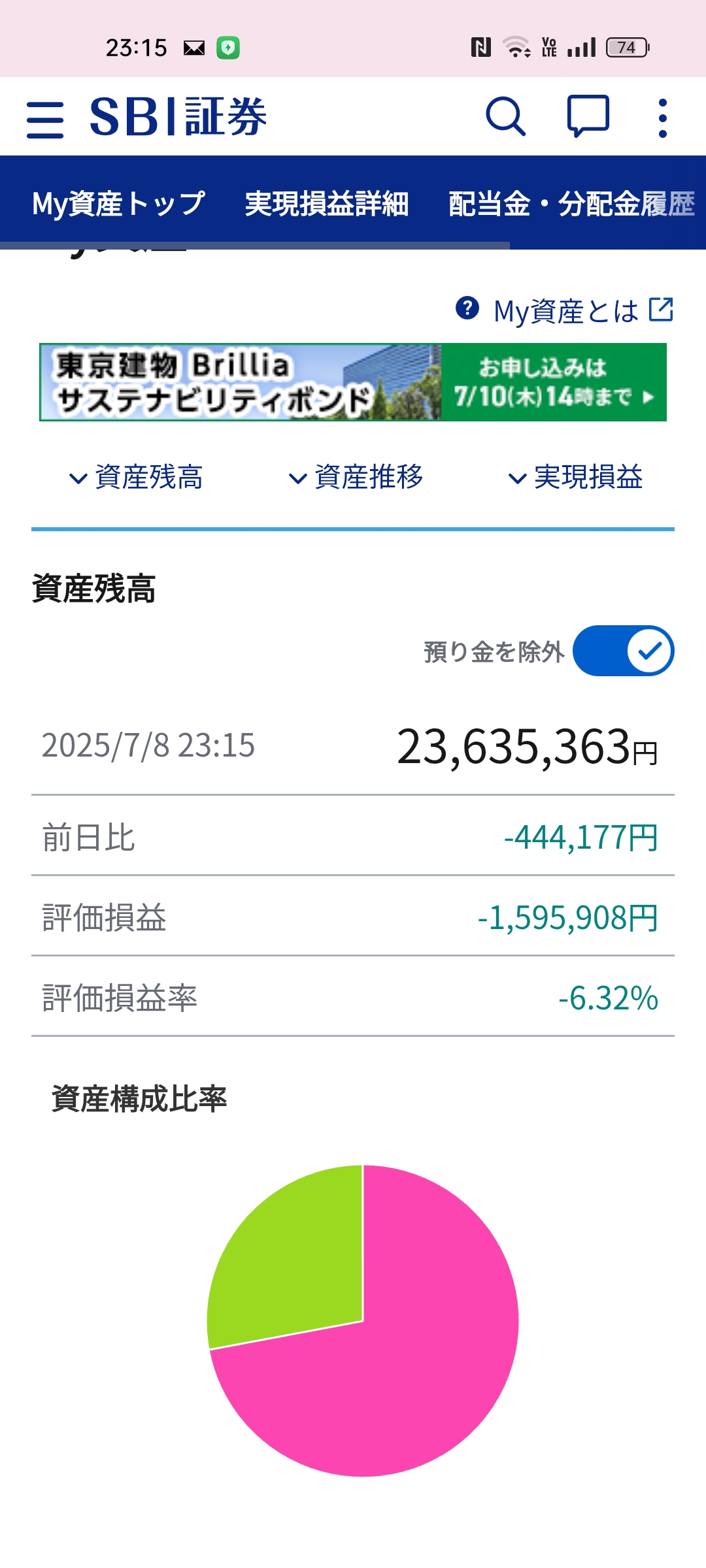This screenshot has height=1568, width=706.
Task: Turn off the 預り金を除外 switch
Action: point(624,651)
